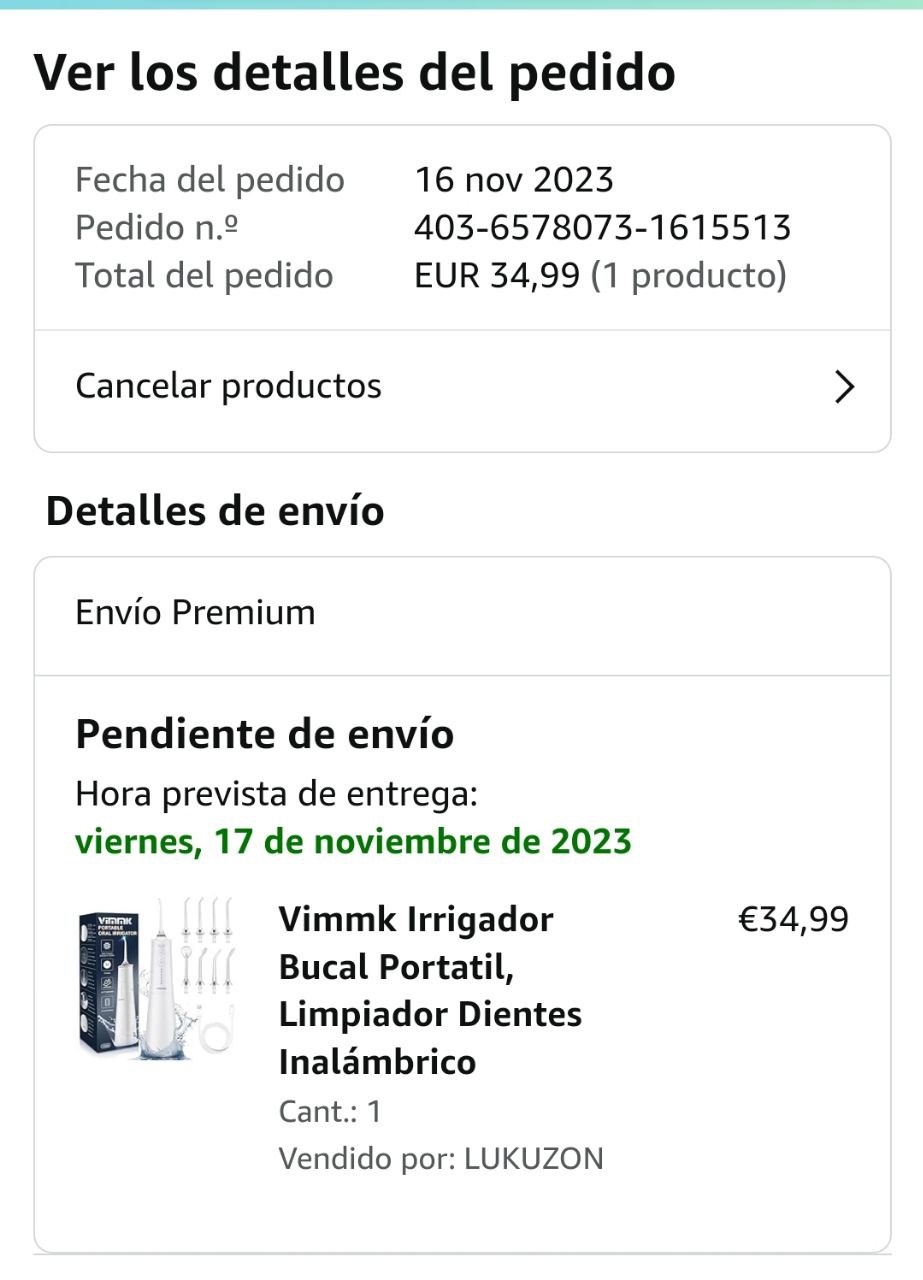
Task: View the Vimmk Irrigador Bucal Portatil product page
Action: [x=430, y=990]
